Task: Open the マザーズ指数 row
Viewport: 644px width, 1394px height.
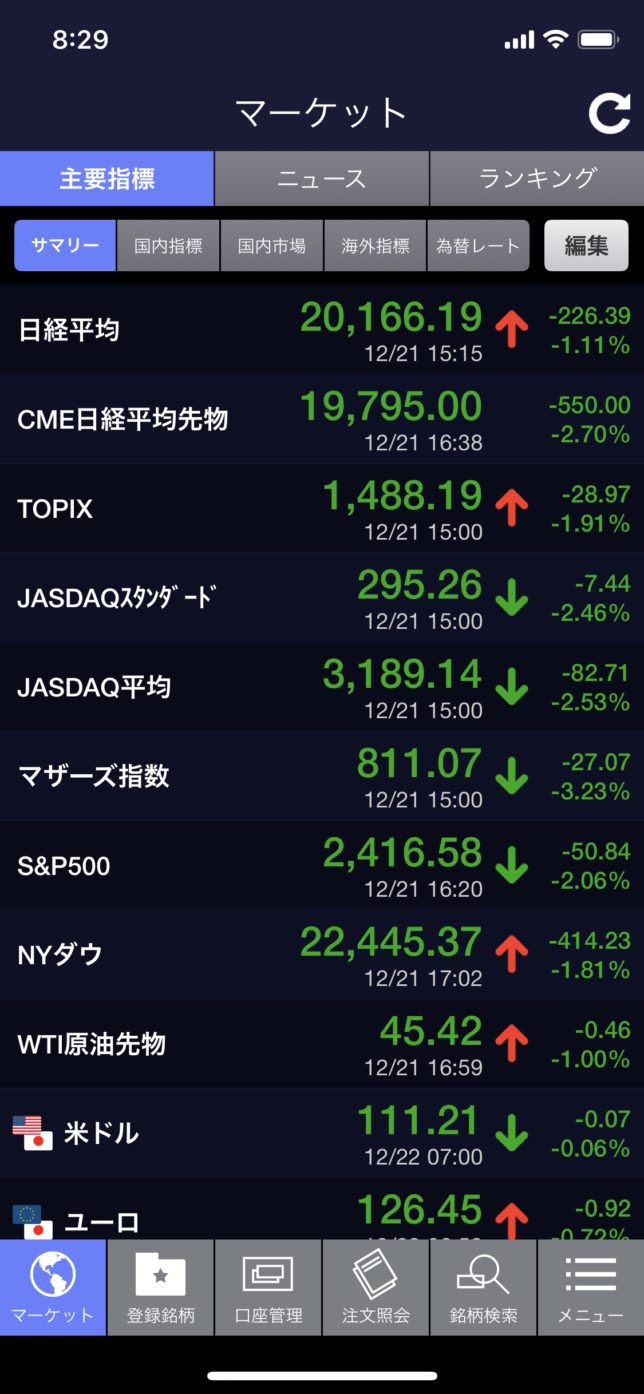Action: (x=322, y=775)
